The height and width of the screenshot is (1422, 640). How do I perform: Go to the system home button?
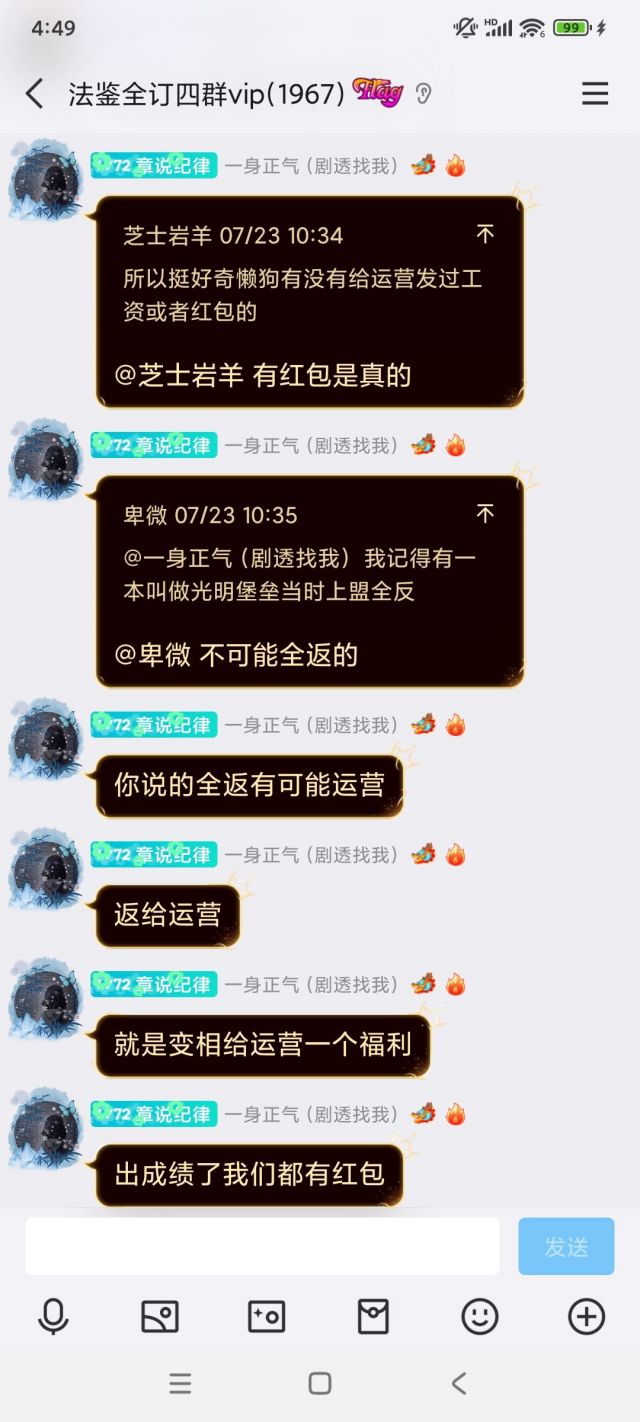click(x=320, y=1383)
